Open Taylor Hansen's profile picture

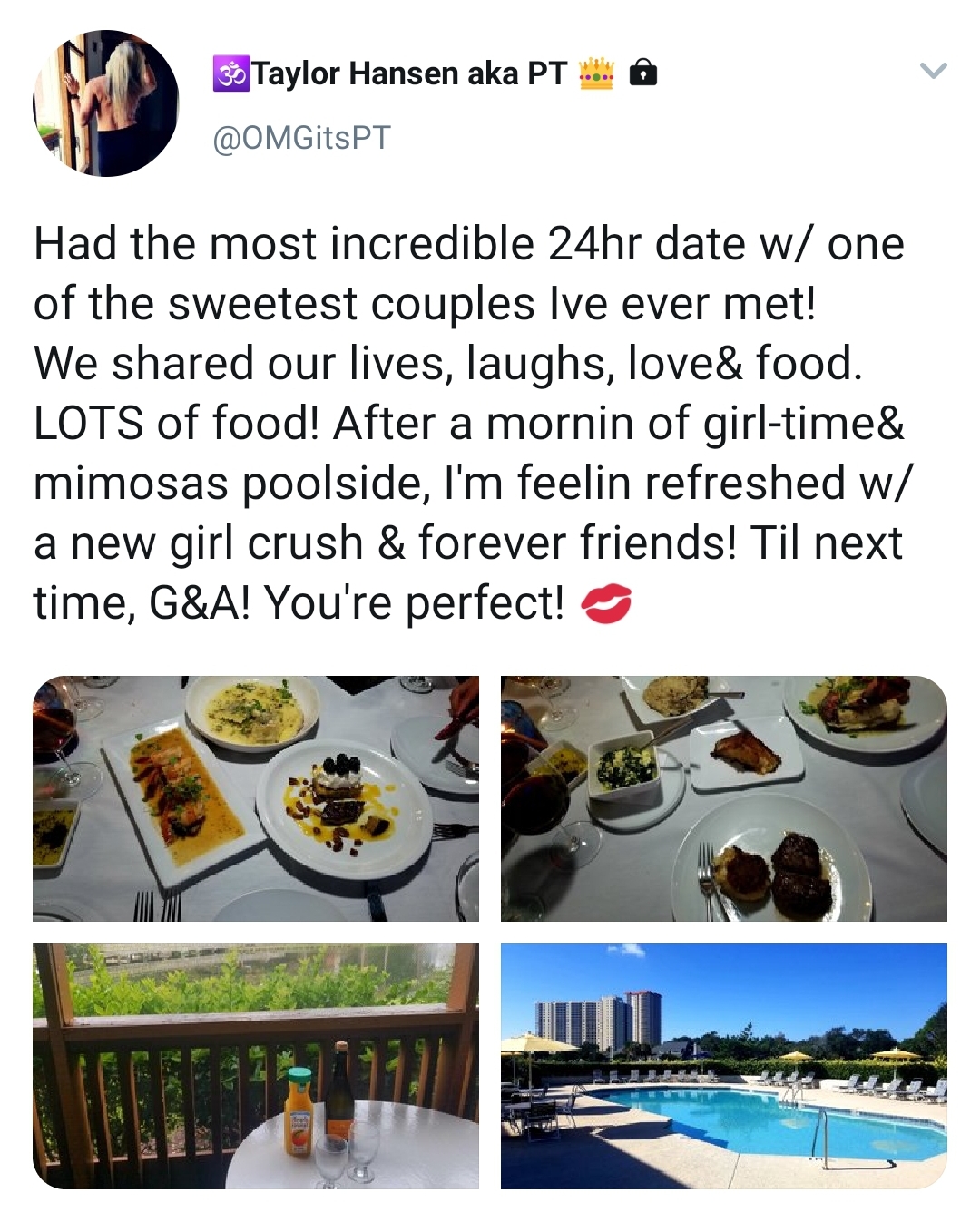click(106, 103)
